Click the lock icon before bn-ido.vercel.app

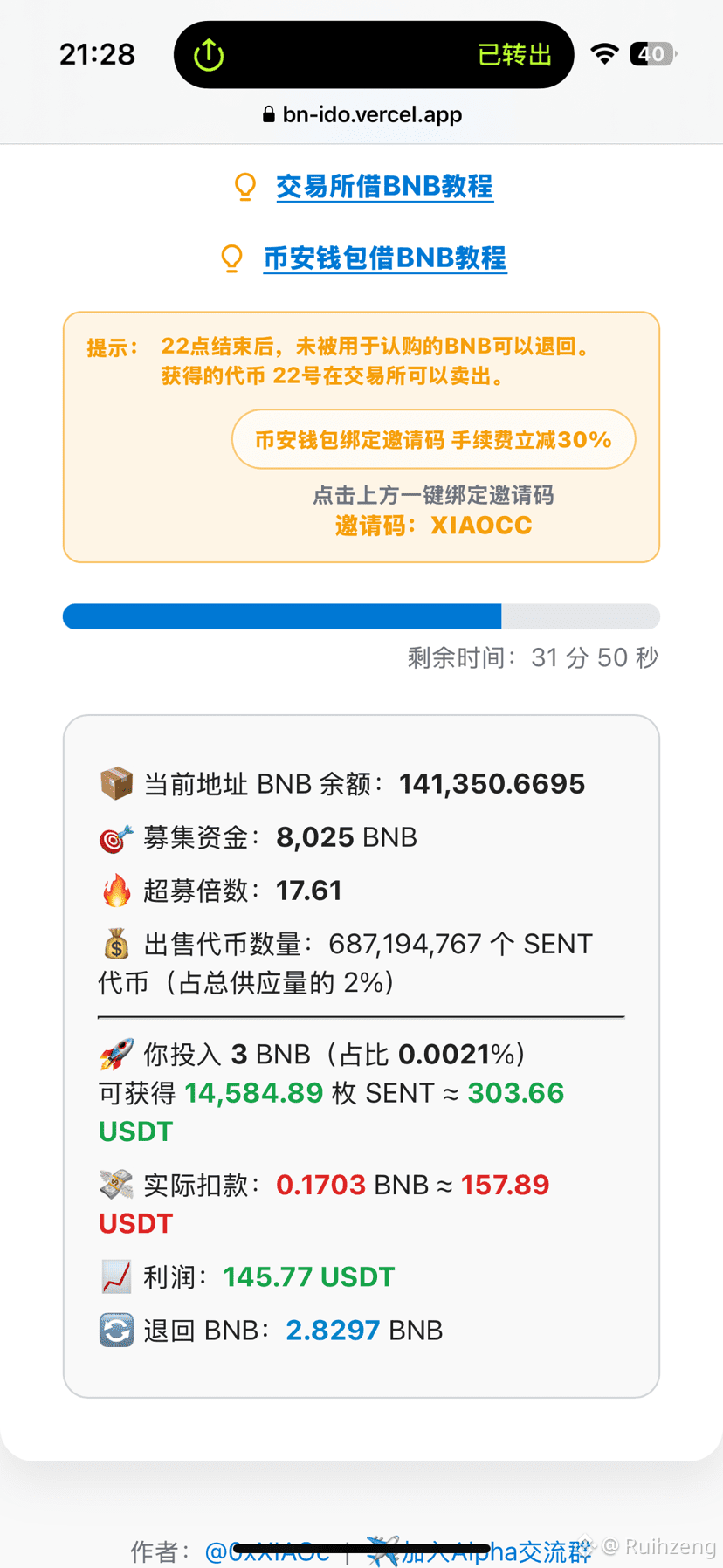click(x=267, y=113)
